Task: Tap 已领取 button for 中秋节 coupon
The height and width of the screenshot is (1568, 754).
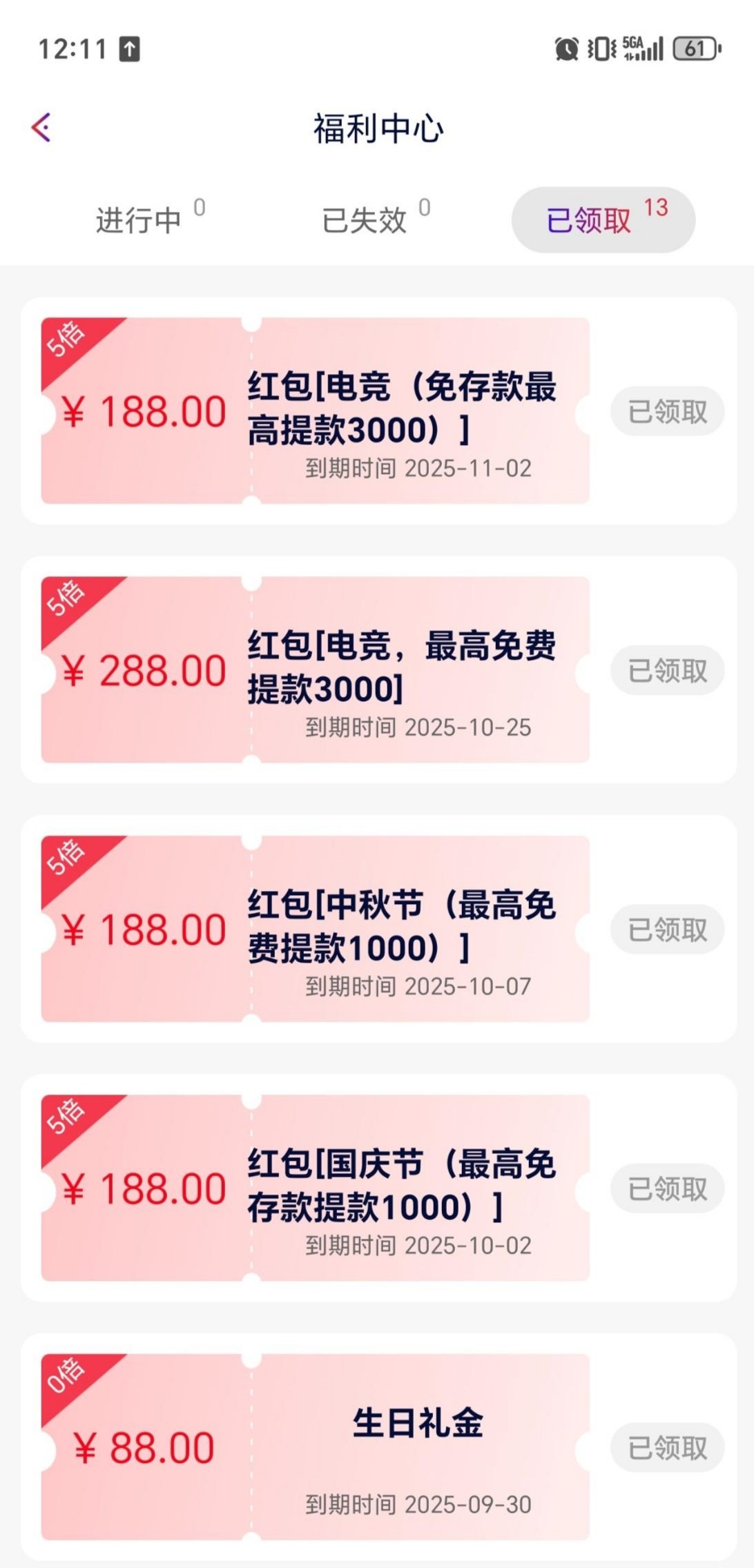Action: (x=667, y=930)
